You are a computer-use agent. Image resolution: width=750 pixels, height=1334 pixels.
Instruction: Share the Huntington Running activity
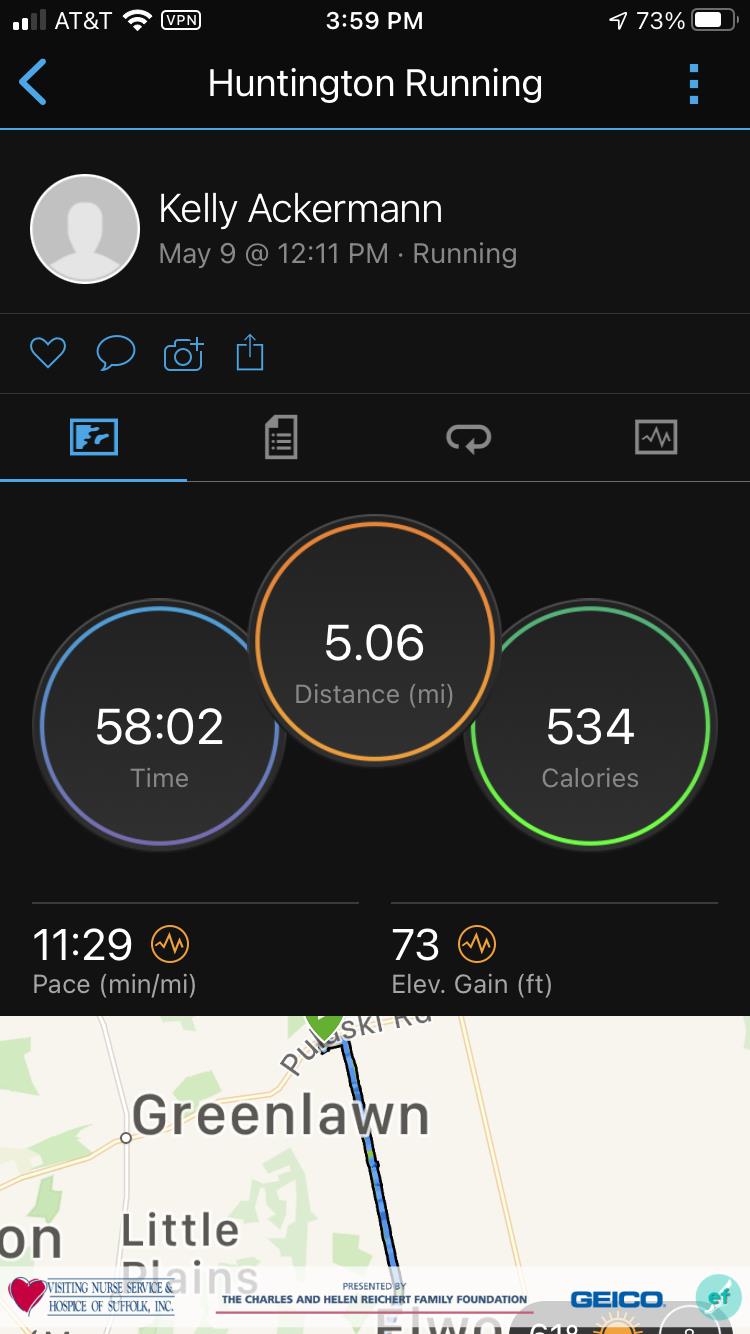[250, 352]
